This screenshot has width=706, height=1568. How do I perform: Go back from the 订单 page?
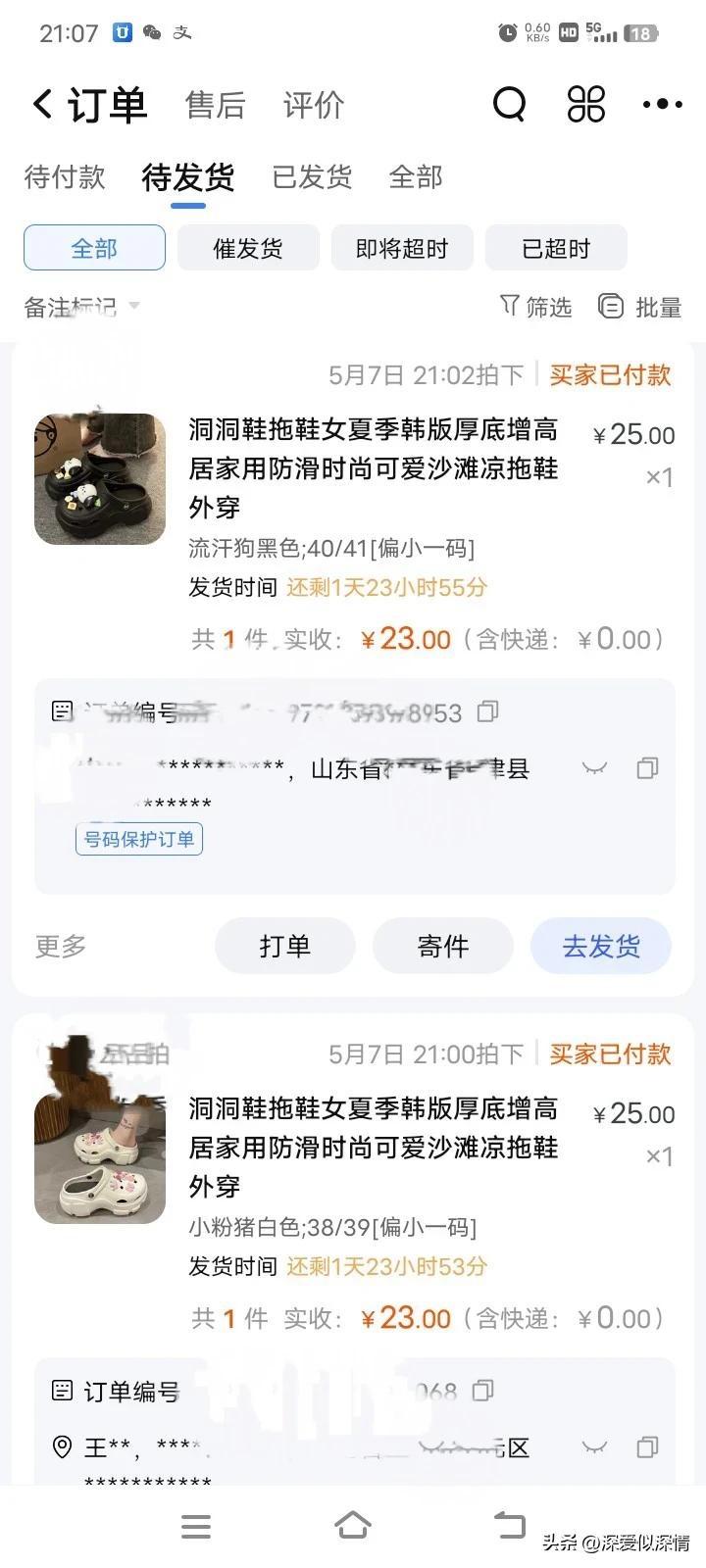click(x=42, y=104)
